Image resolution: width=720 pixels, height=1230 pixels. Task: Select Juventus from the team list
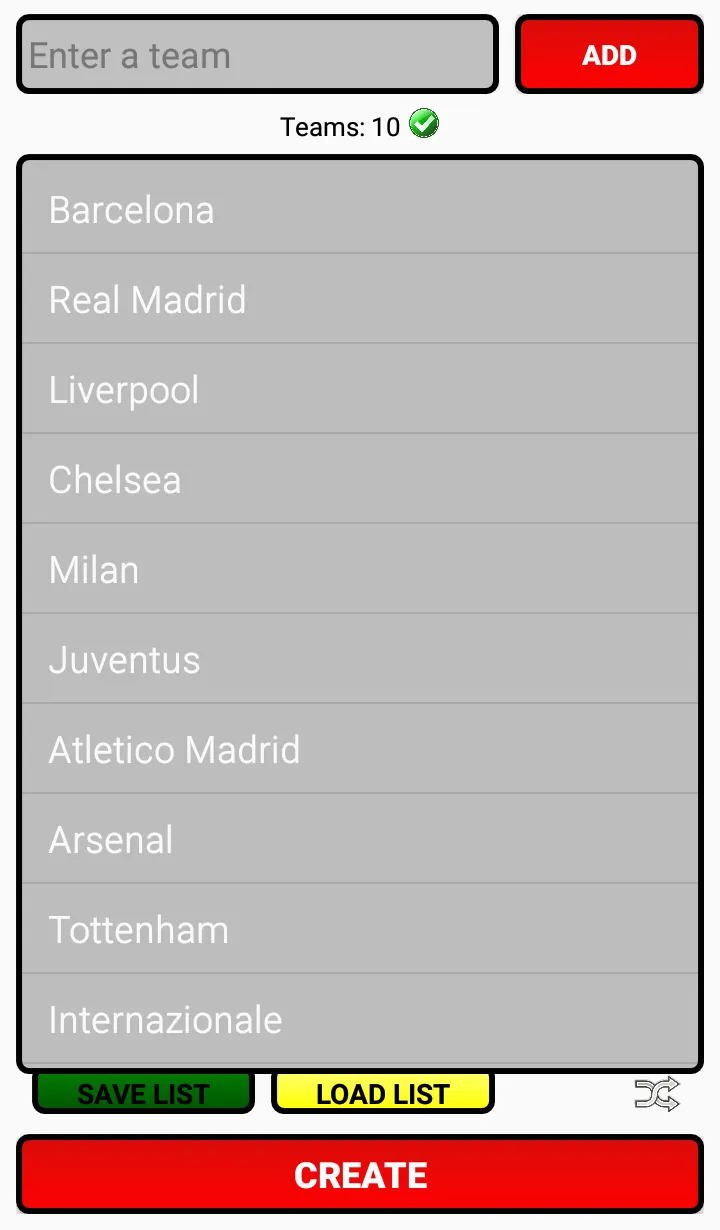pyautogui.click(x=360, y=659)
